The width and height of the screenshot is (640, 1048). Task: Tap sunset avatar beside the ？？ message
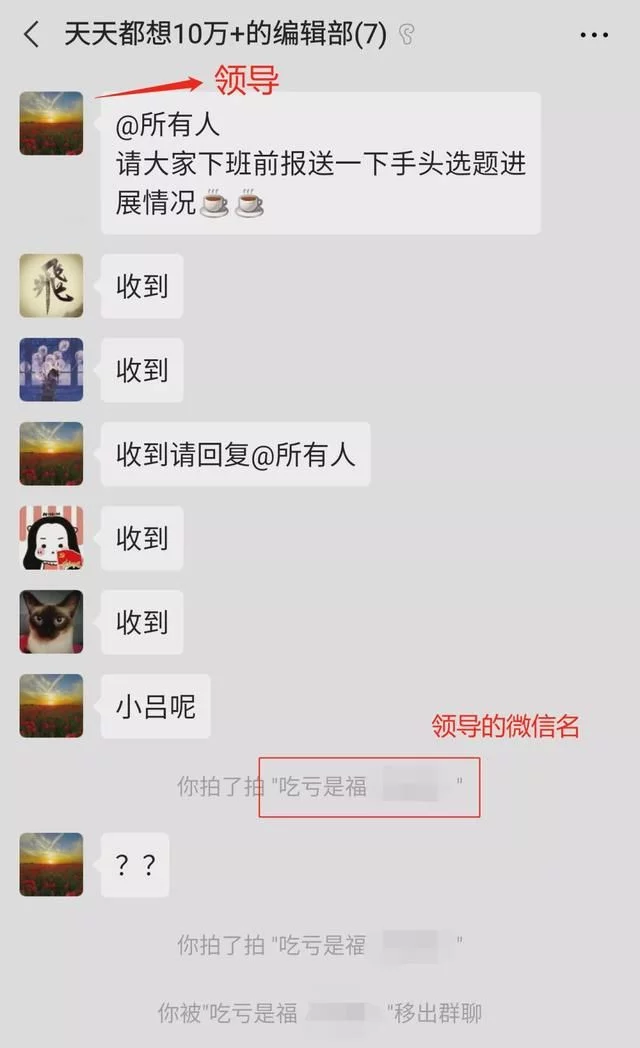(51, 864)
